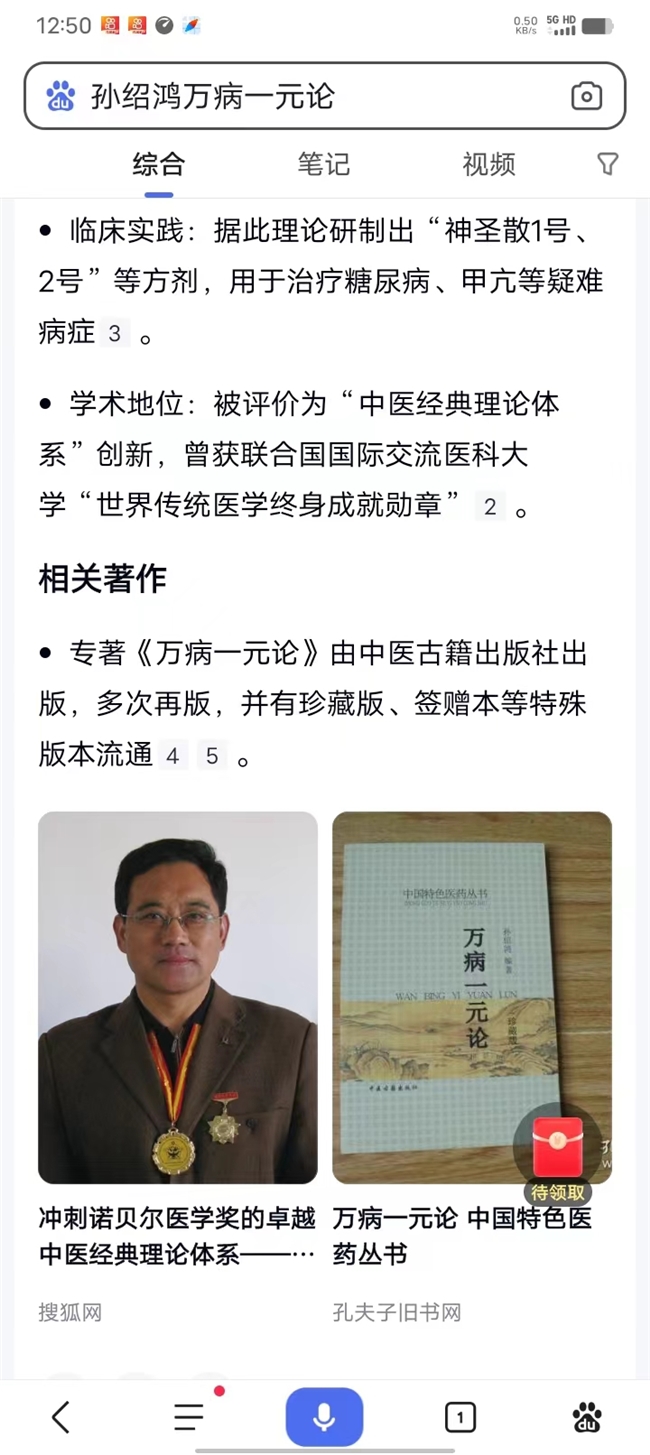Image resolution: width=650 pixels, height=1455 pixels.
Task: Open the search filter funnel
Action: coord(607,164)
